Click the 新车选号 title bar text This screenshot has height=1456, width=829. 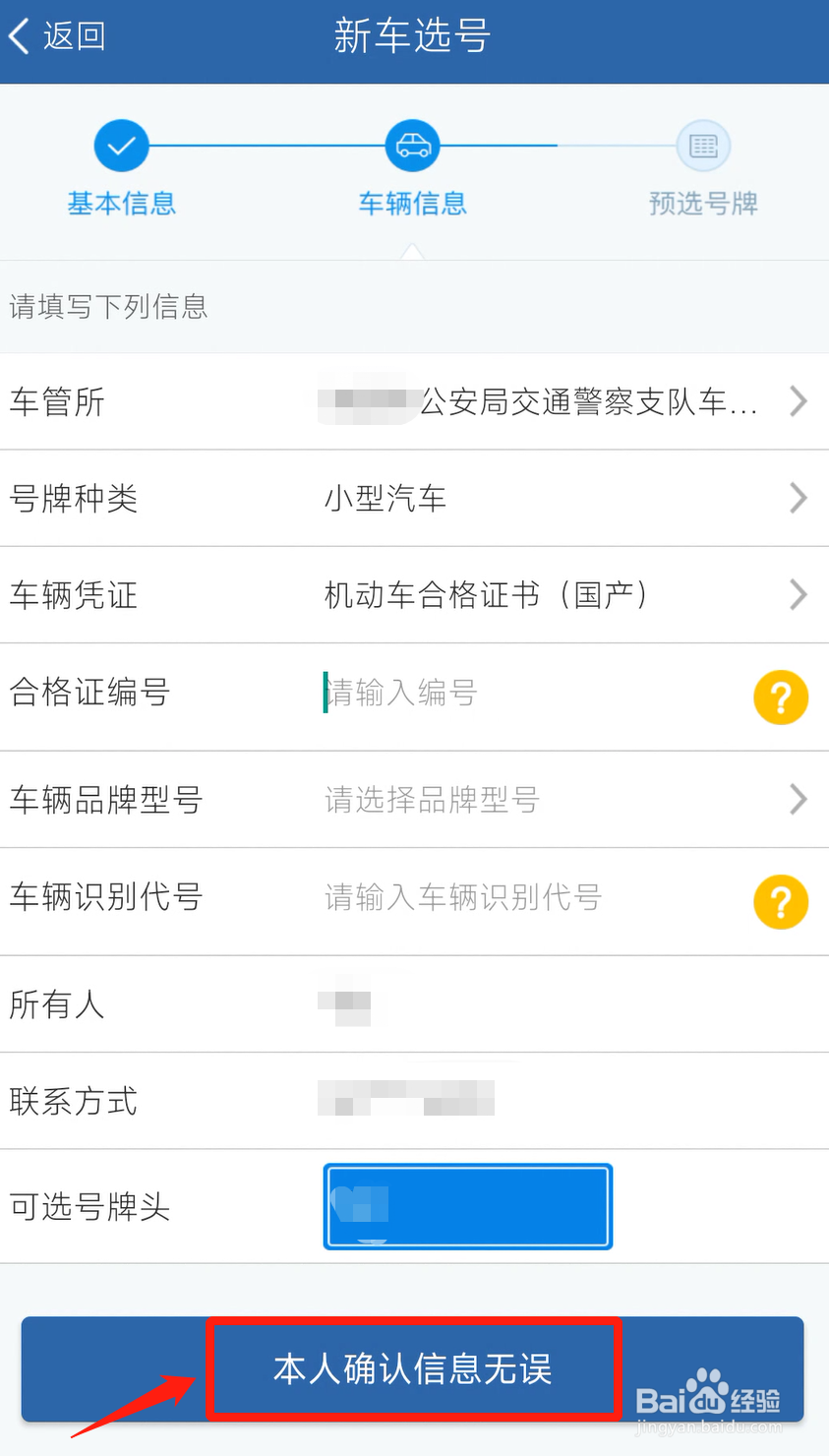tap(412, 34)
